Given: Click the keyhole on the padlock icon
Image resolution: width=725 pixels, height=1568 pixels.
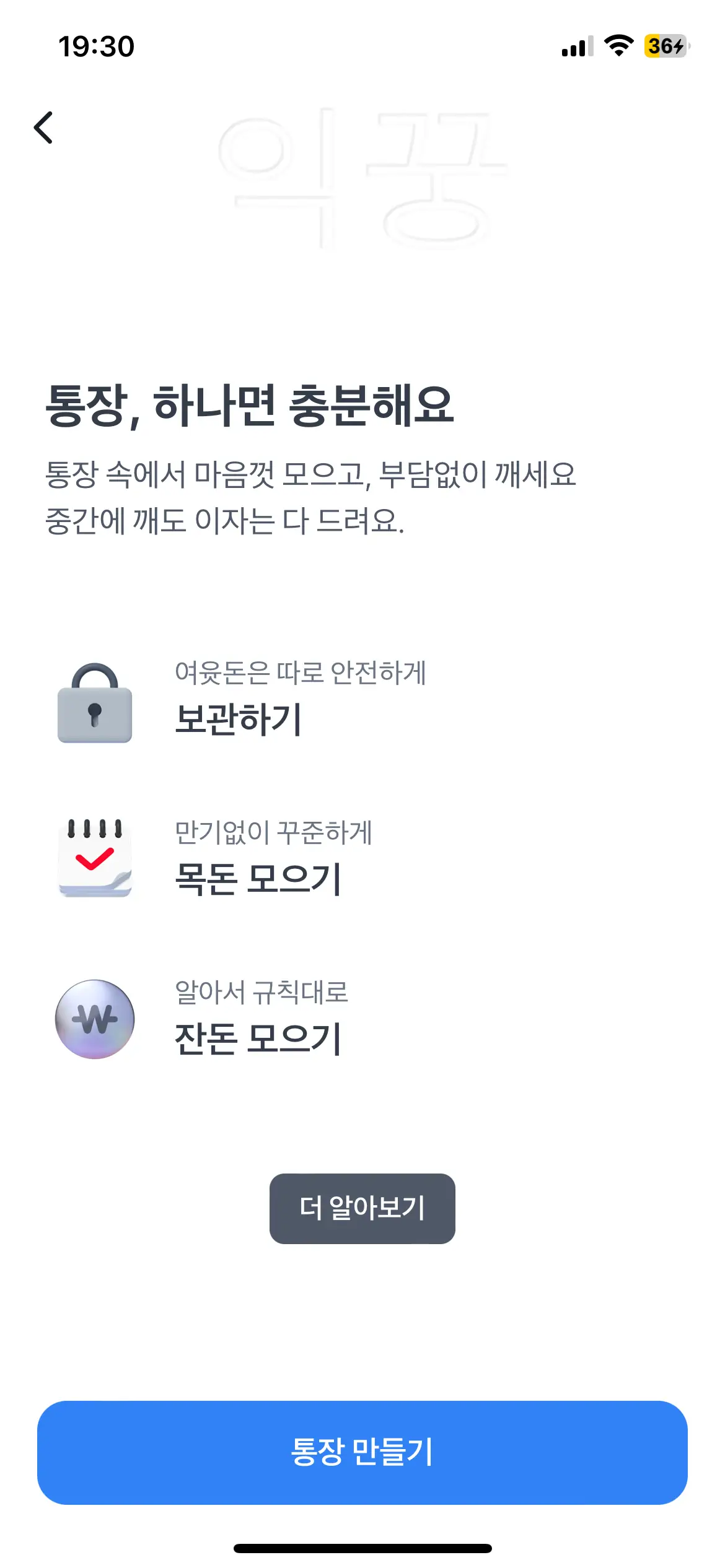Looking at the screenshot, I should point(95,718).
